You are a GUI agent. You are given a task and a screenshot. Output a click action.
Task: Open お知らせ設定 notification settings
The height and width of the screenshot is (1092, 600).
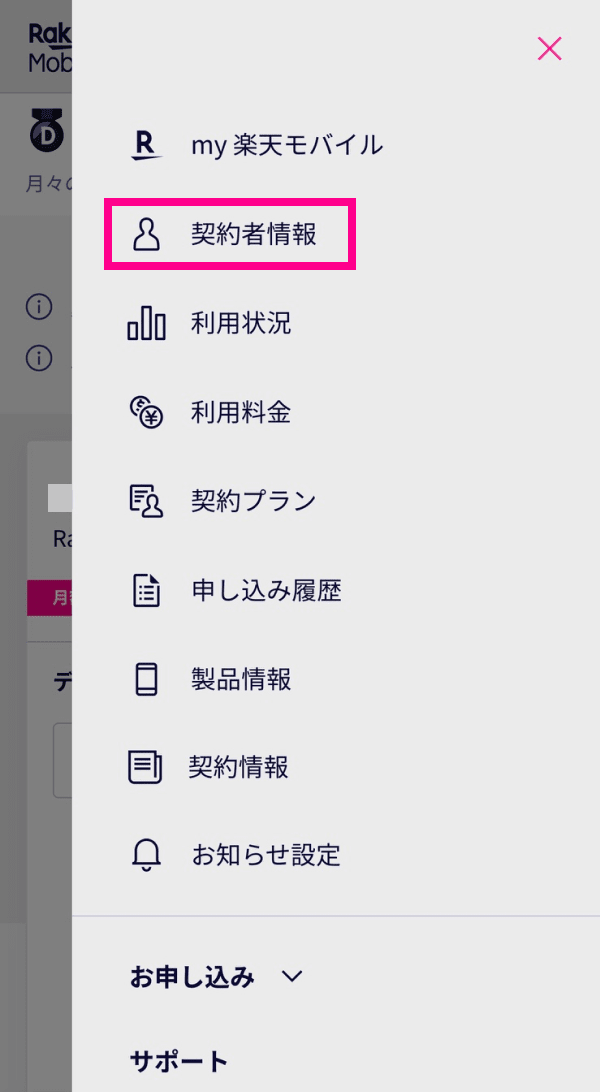coord(266,855)
